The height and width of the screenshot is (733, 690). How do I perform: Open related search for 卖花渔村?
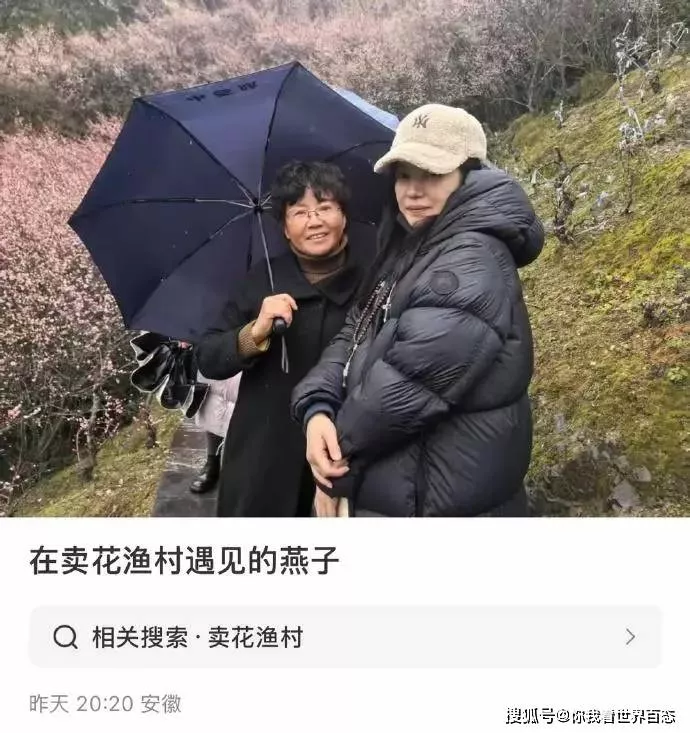(345, 637)
